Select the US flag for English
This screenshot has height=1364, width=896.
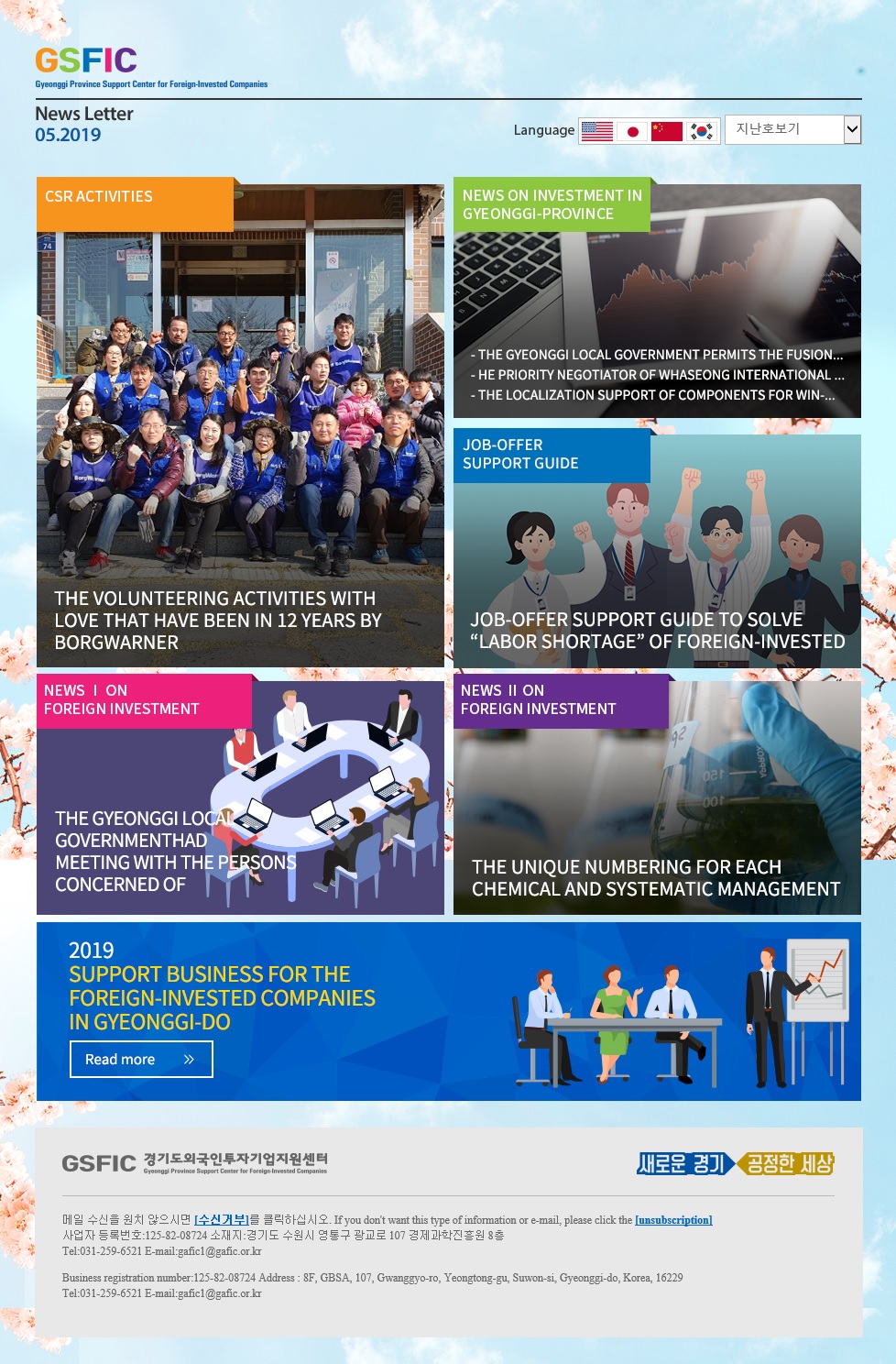click(x=596, y=131)
